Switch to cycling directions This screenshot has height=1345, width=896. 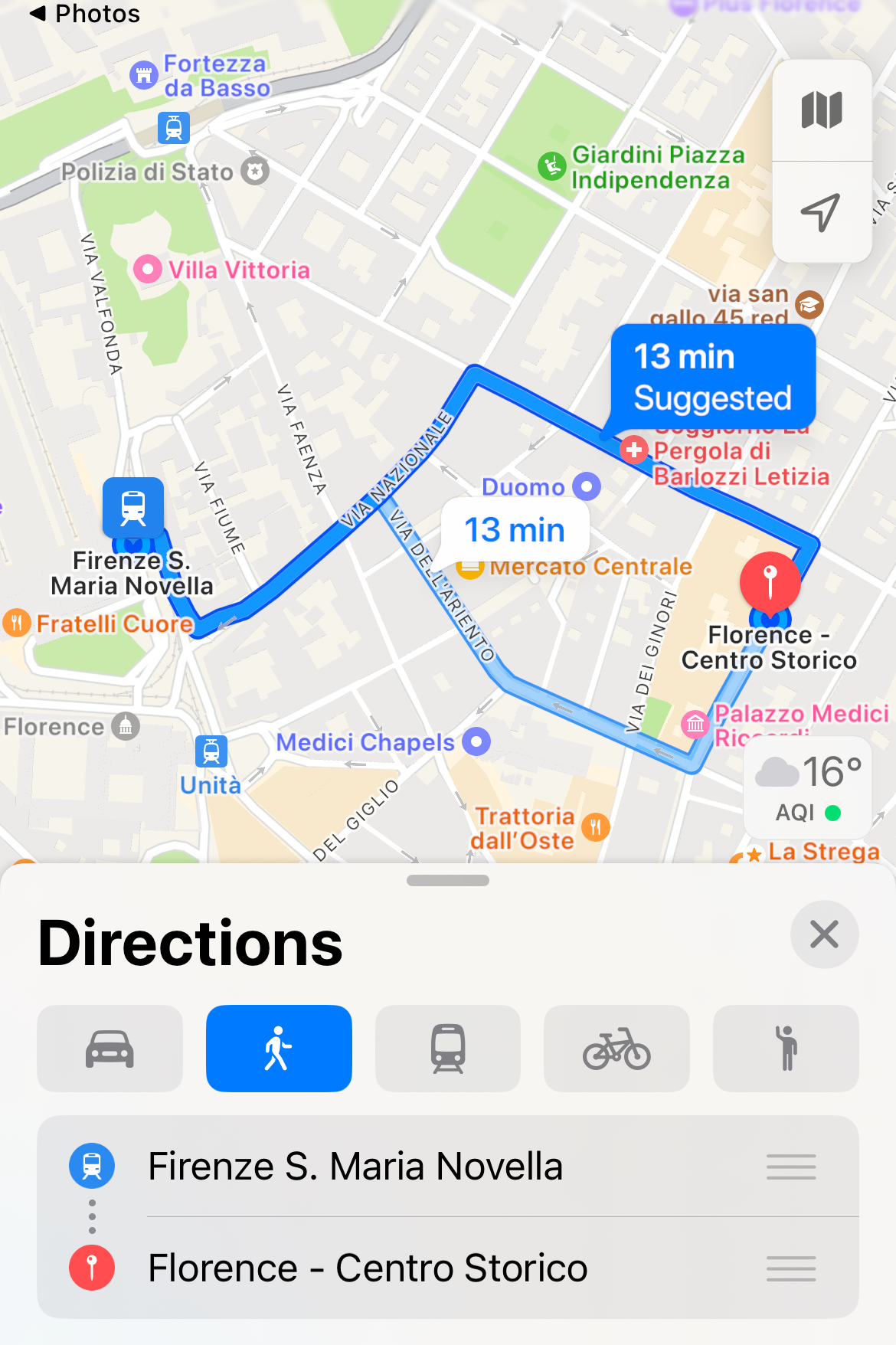pos(616,1049)
